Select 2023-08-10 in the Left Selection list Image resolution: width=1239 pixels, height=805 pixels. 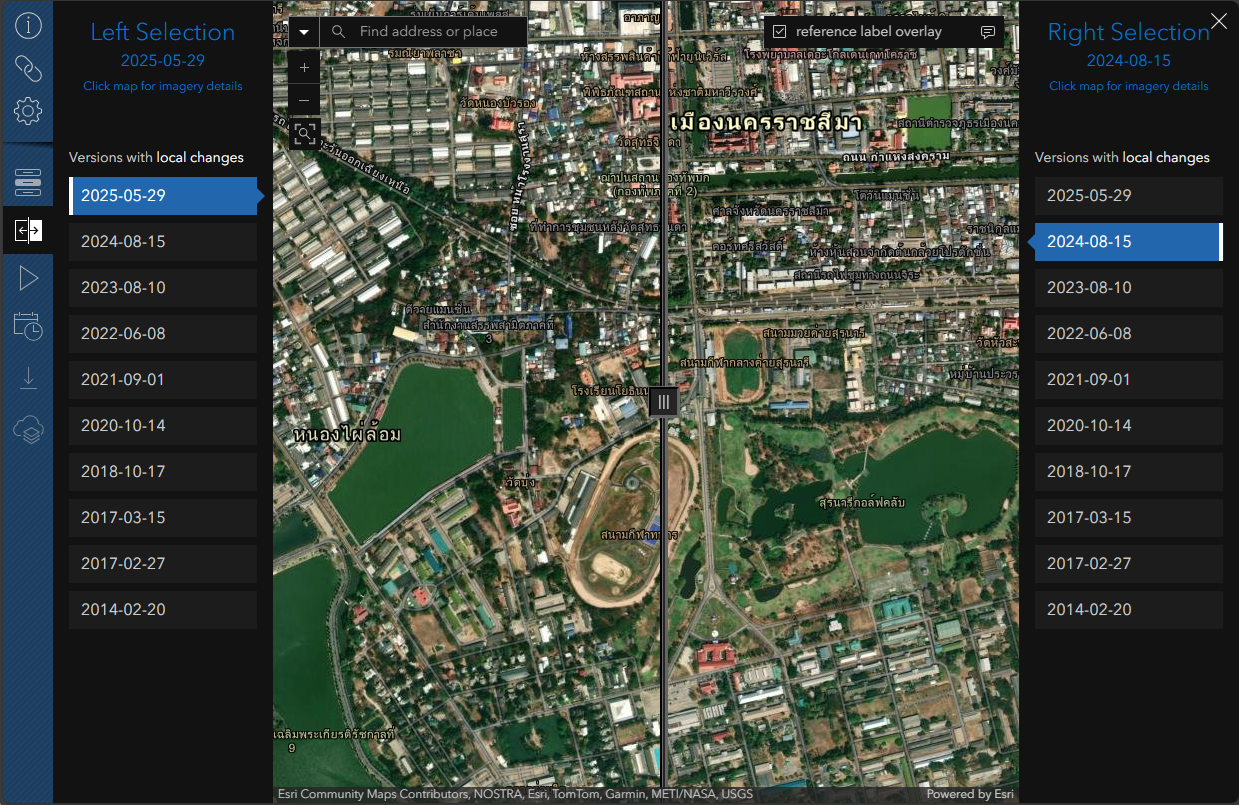(163, 288)
